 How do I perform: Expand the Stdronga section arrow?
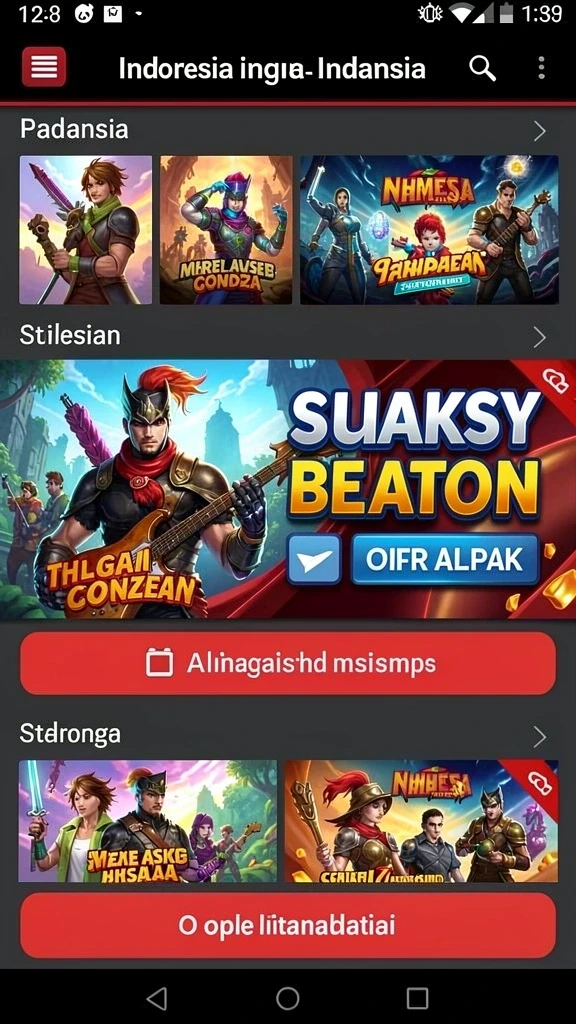[x=539, y=737]
